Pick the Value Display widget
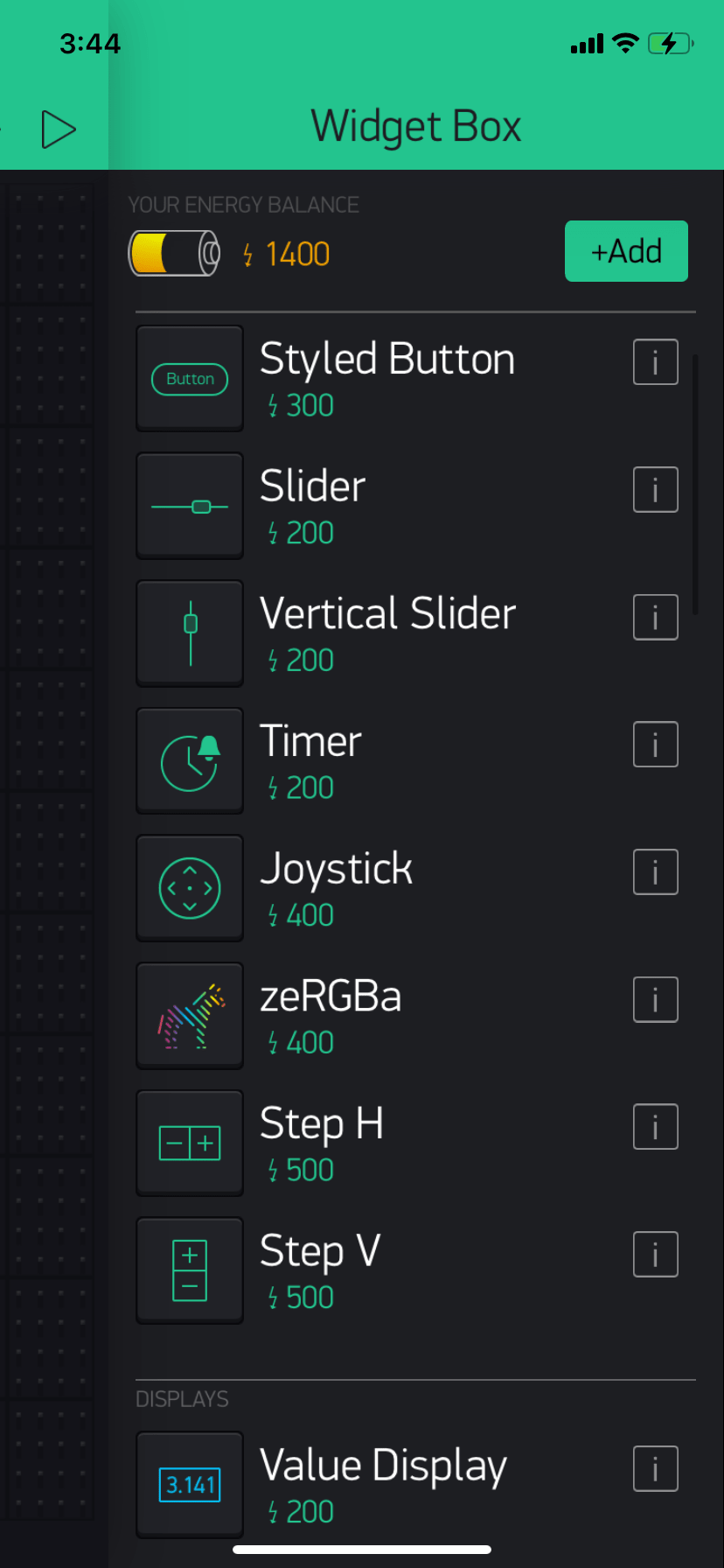Viewport: 724px width, 1568px height. (415, 1485)
